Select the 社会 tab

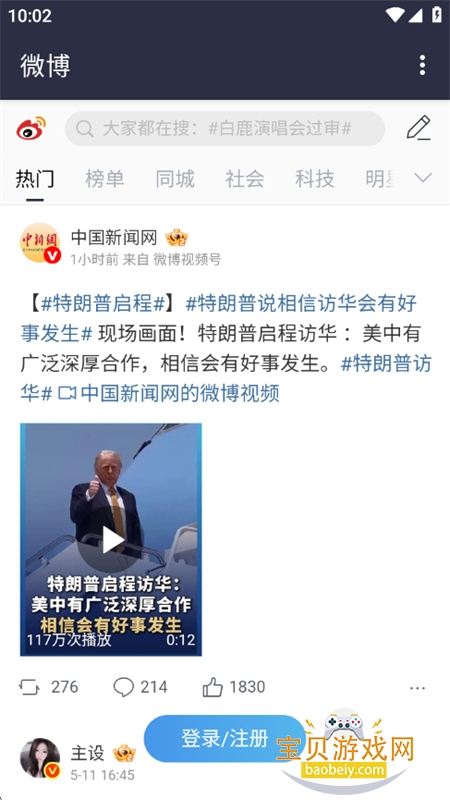[x=245, y=179]
